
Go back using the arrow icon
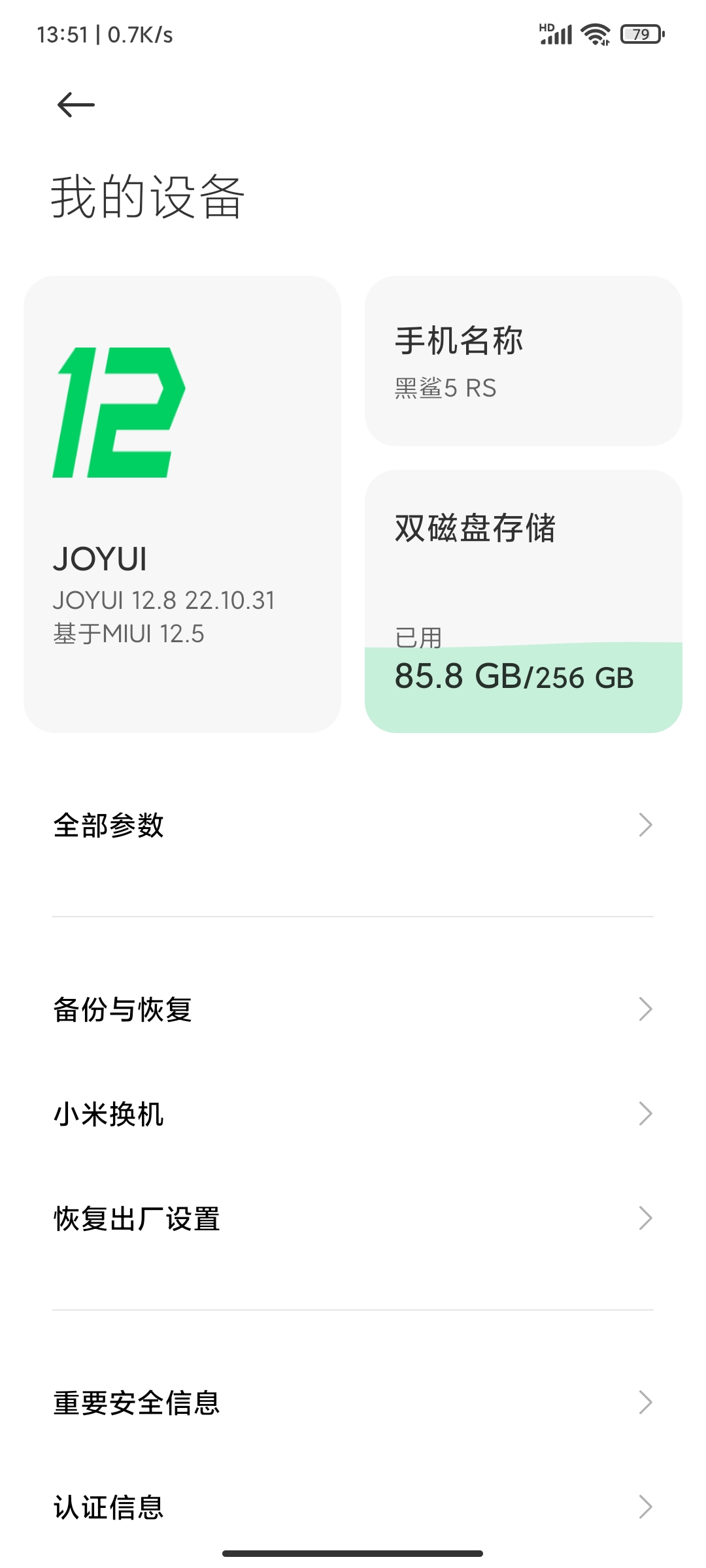pyautogui.click(x=76, y=105)
